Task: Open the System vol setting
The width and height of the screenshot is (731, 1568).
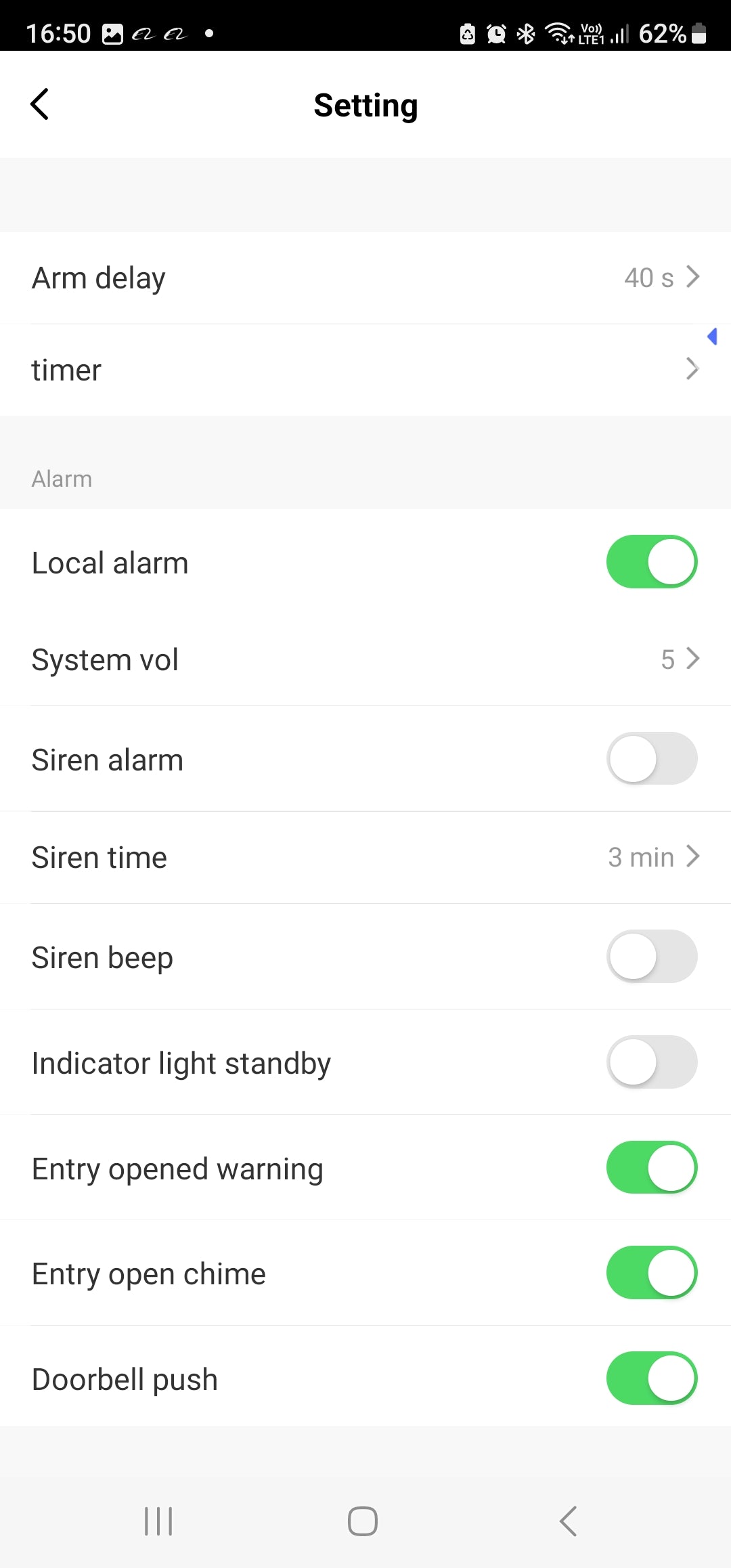Action: click(x=365, y=659)
